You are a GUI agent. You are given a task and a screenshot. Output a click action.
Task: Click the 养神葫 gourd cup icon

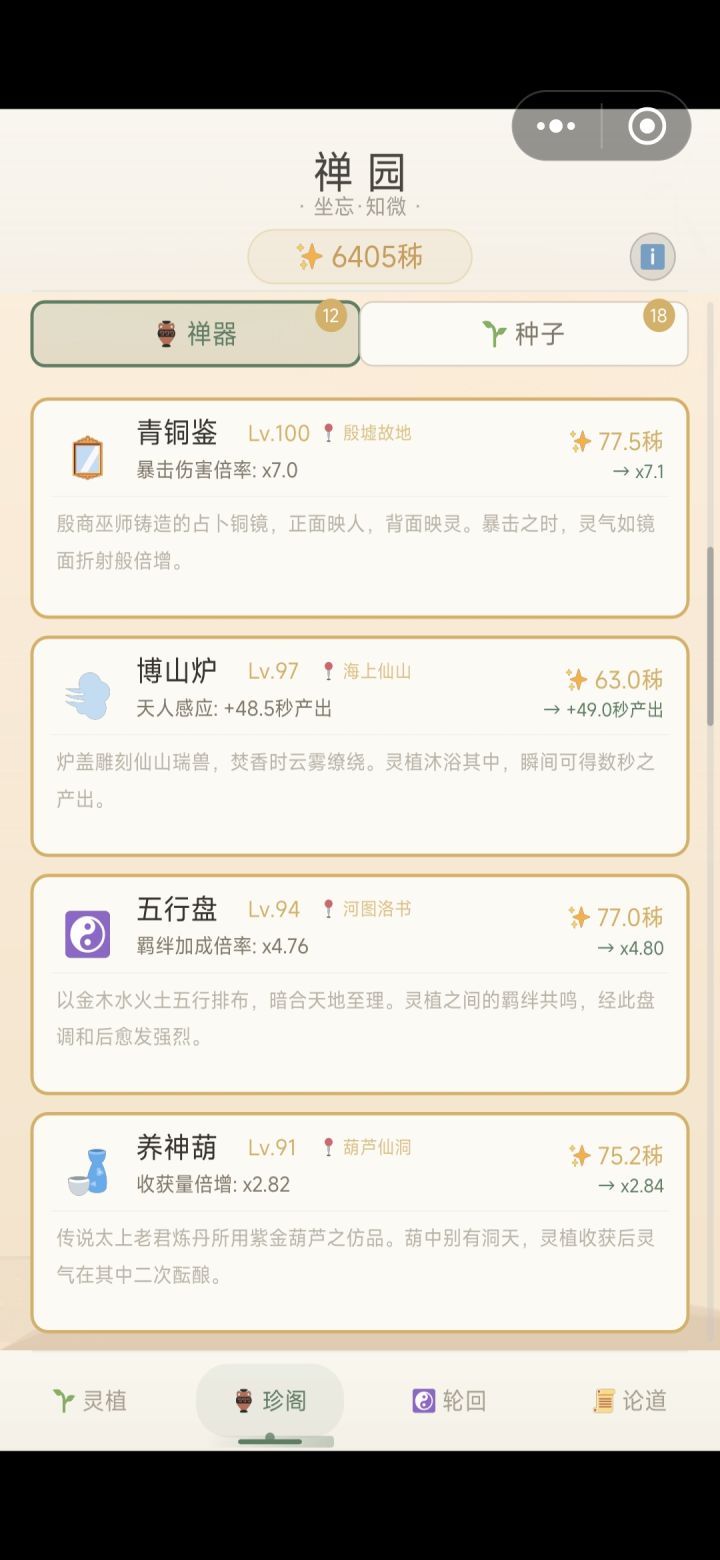(x=87, y=1166)
